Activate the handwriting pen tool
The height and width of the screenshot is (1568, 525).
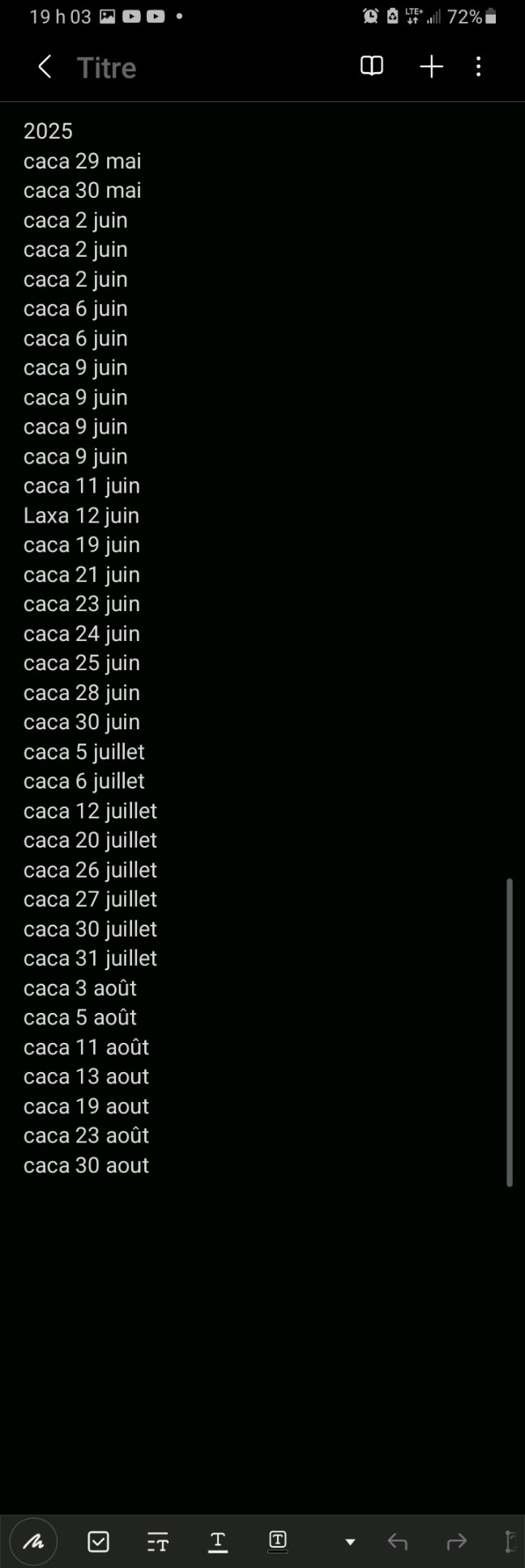point(34,1541)
